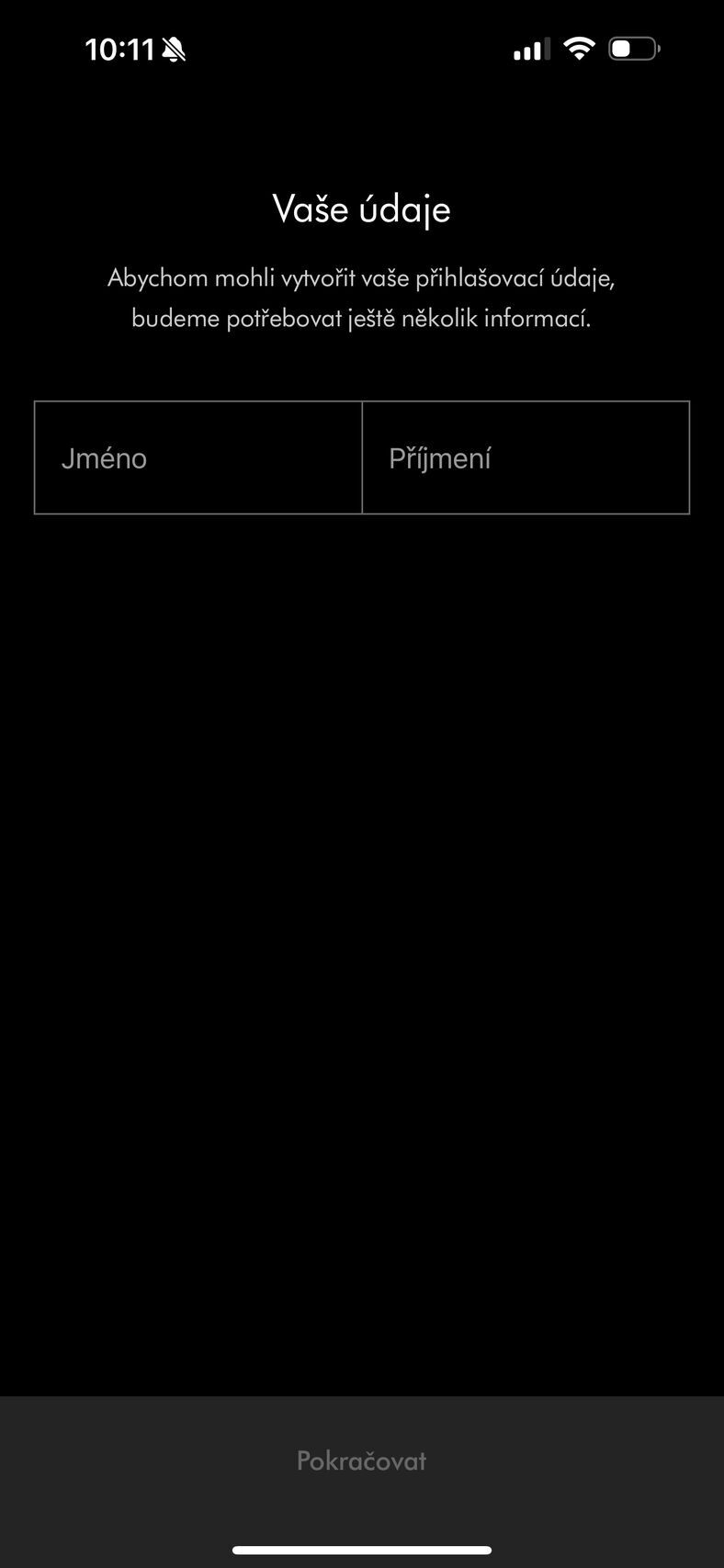Tap the Pokračovat button

pyautogui.click(x=362, y=1461)
